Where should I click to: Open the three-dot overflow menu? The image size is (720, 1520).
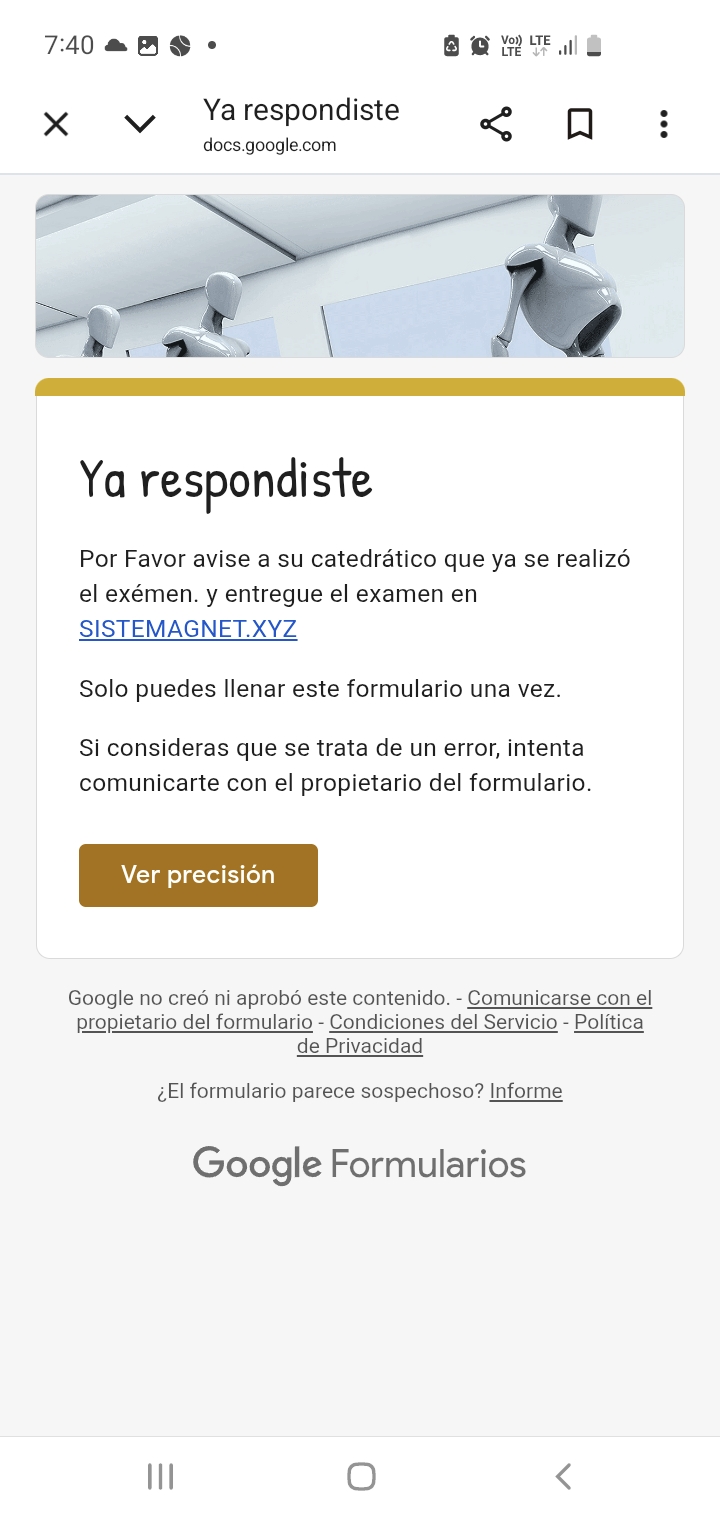click(x=663, y=124)
